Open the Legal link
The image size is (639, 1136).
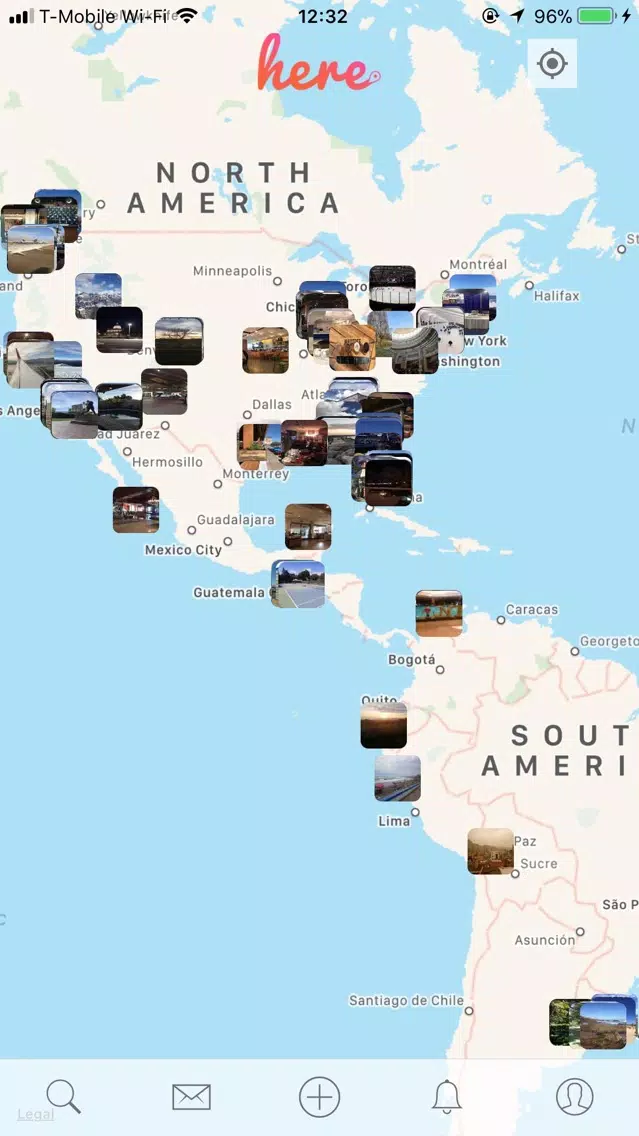[x=35, y=1114]
